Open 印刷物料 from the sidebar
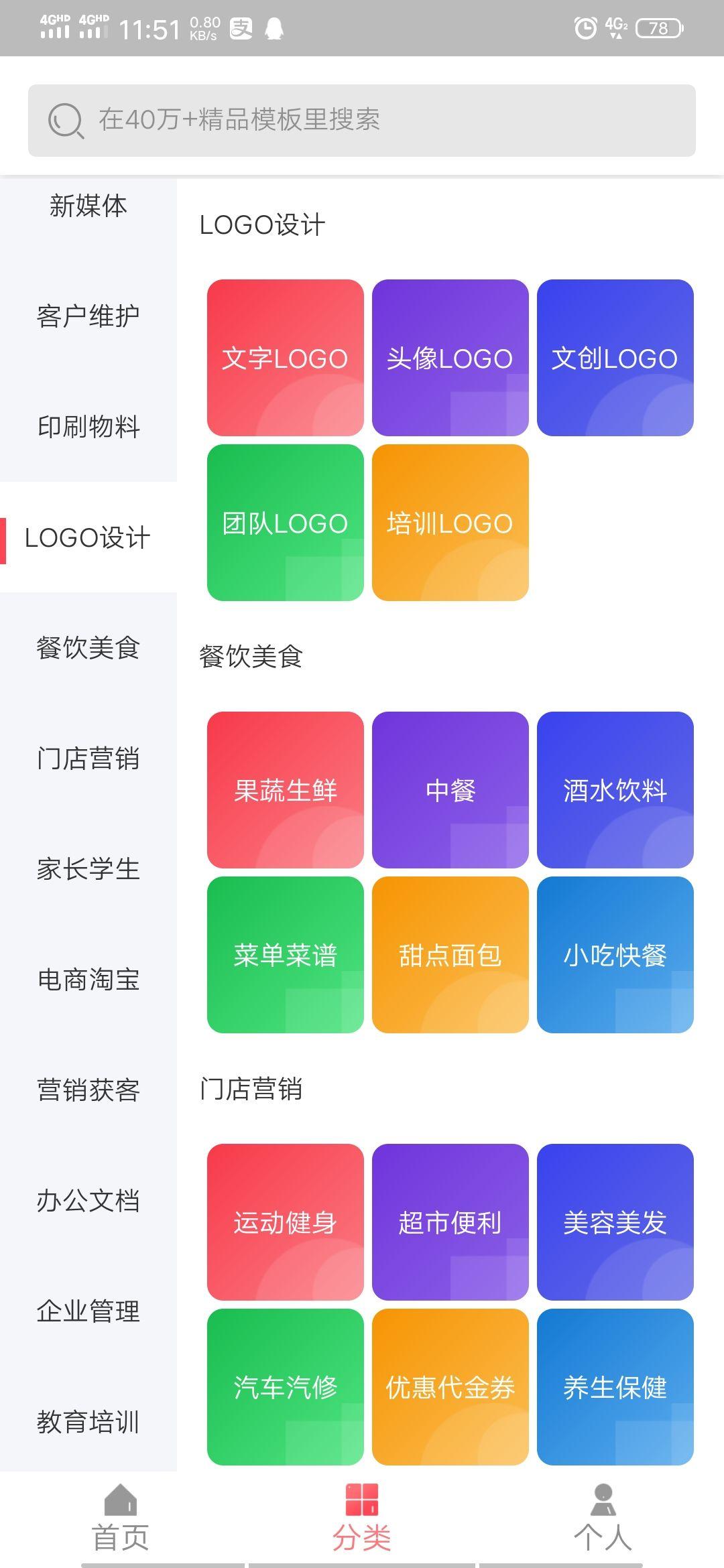 pyautogui.click(x=88, y=427)
